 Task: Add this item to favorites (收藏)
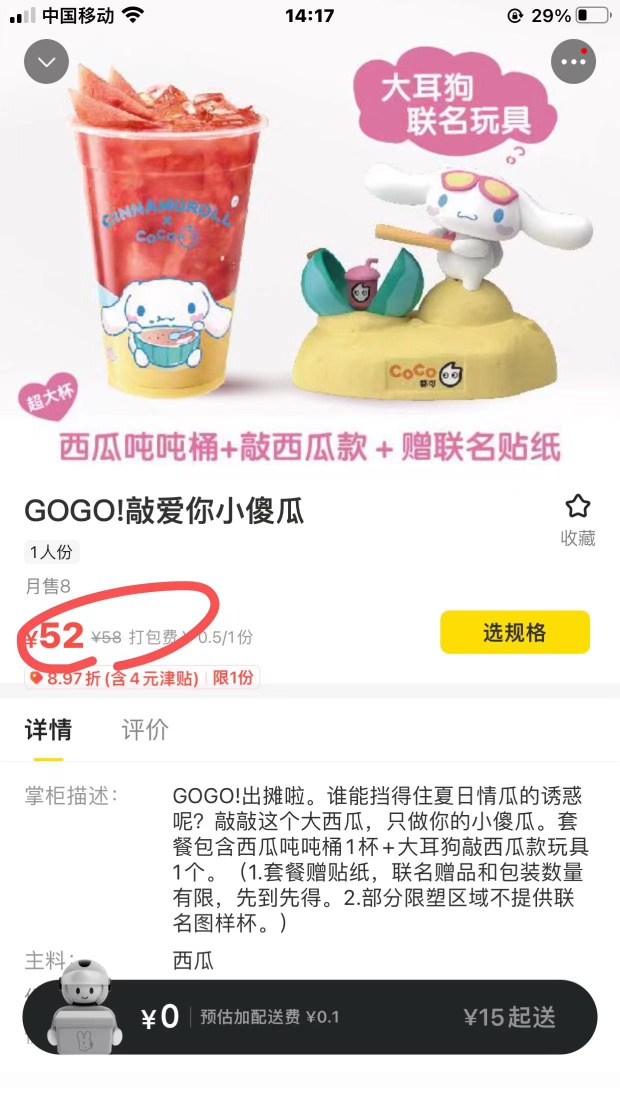pyautogui.click(x=577, y=518)
